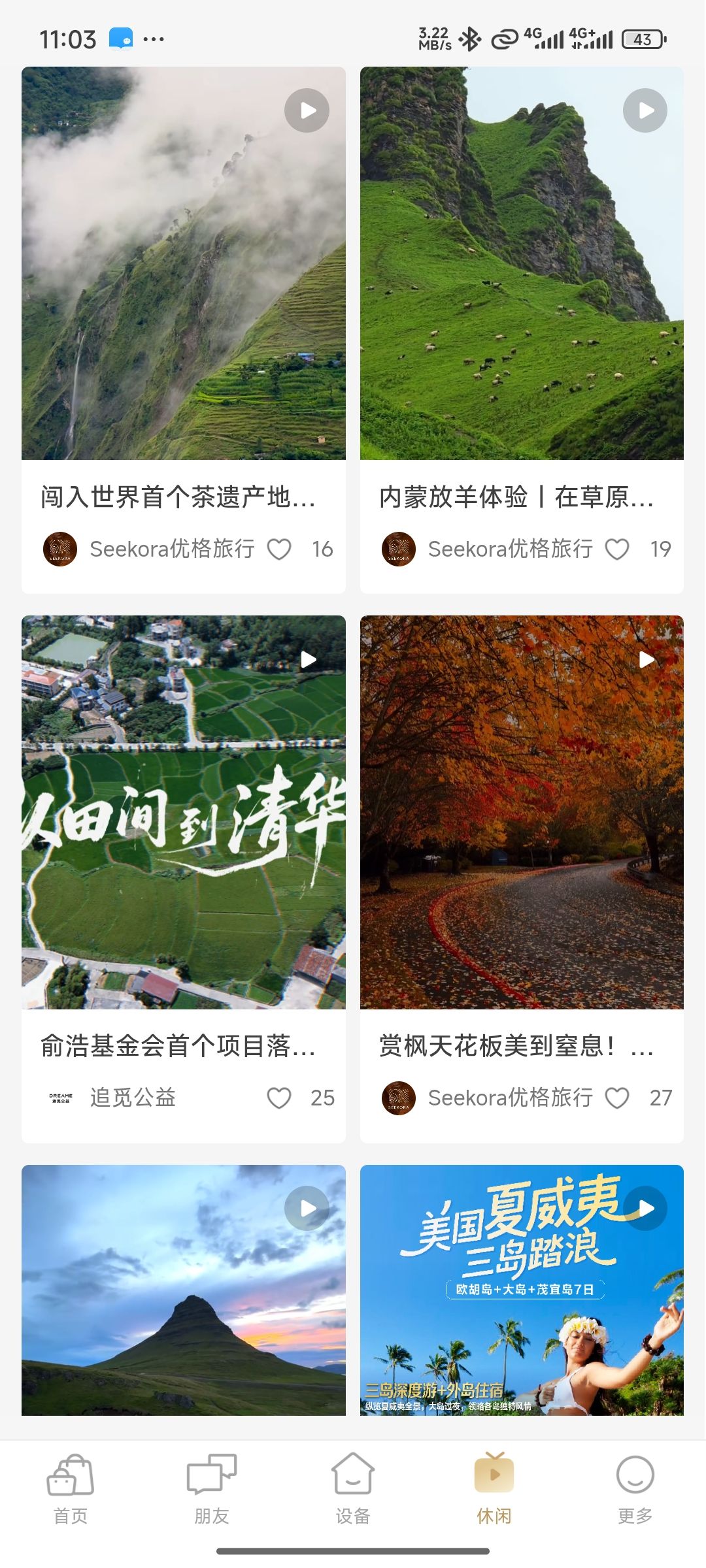Viewport: 706px width, 1568px height.
Task: Open the mountain sunset video card
Action: point(183,1290)
